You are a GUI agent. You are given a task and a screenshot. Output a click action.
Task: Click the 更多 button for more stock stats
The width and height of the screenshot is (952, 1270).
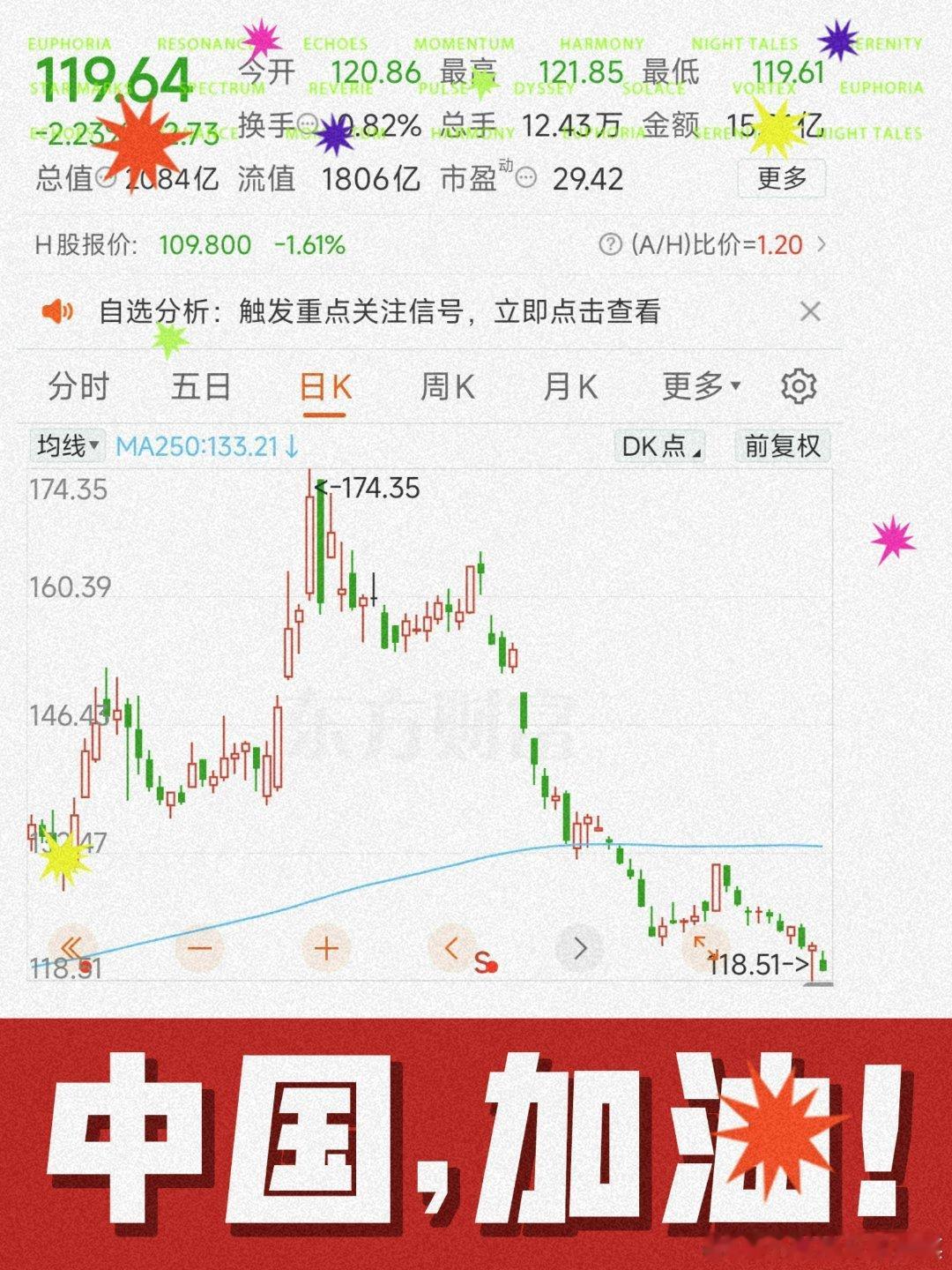click(781, 180)
